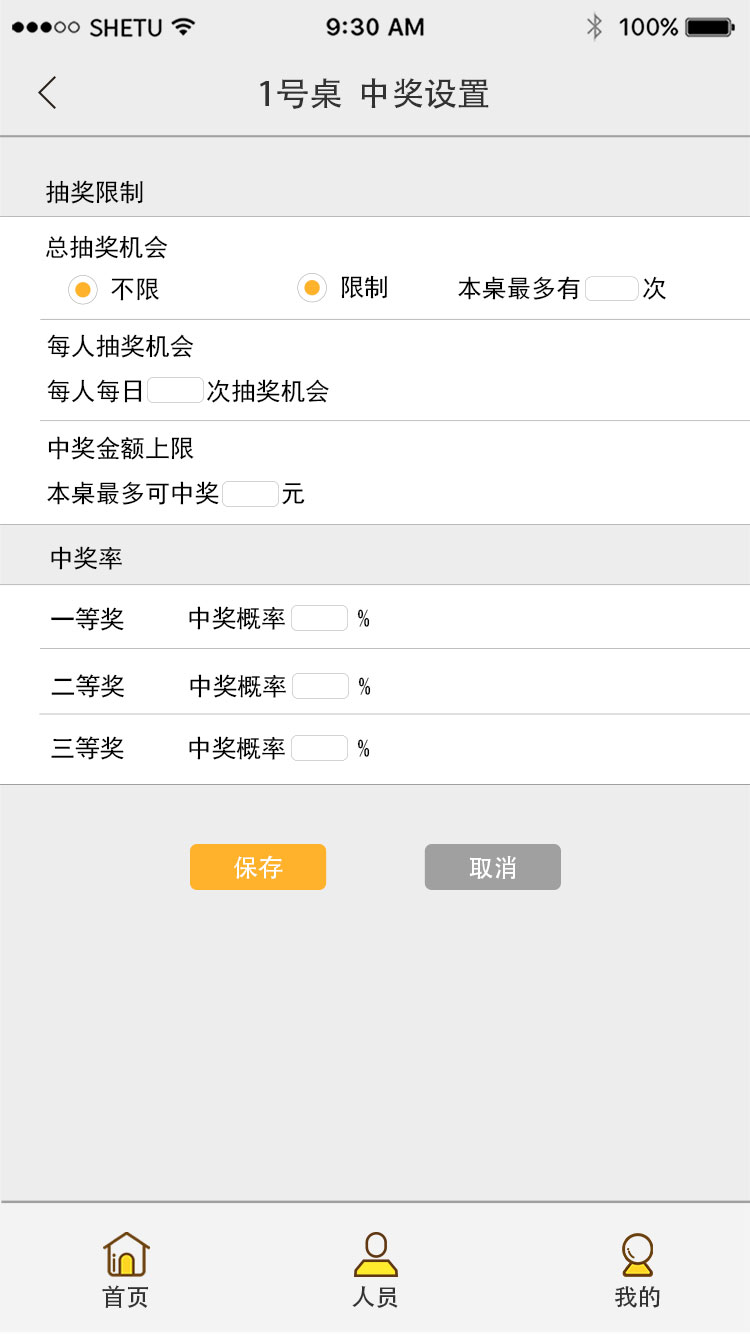750x1334 pixels.
Task: Go back using the top-left arrow
Action: coord(47,93)
